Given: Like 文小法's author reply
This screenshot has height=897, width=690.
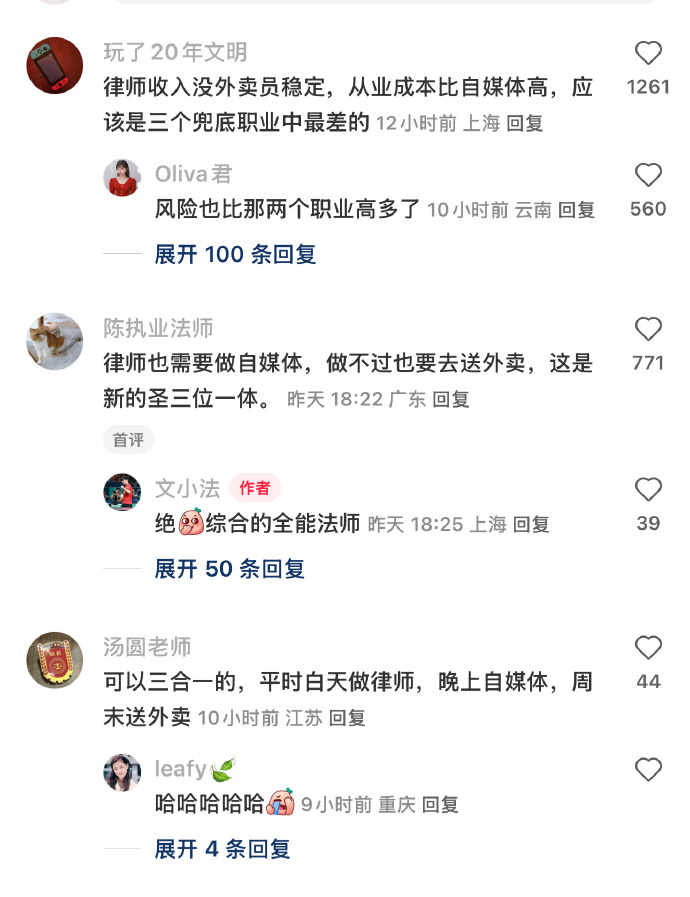Looking at the screenshot, I should click(x=648, y=490).
